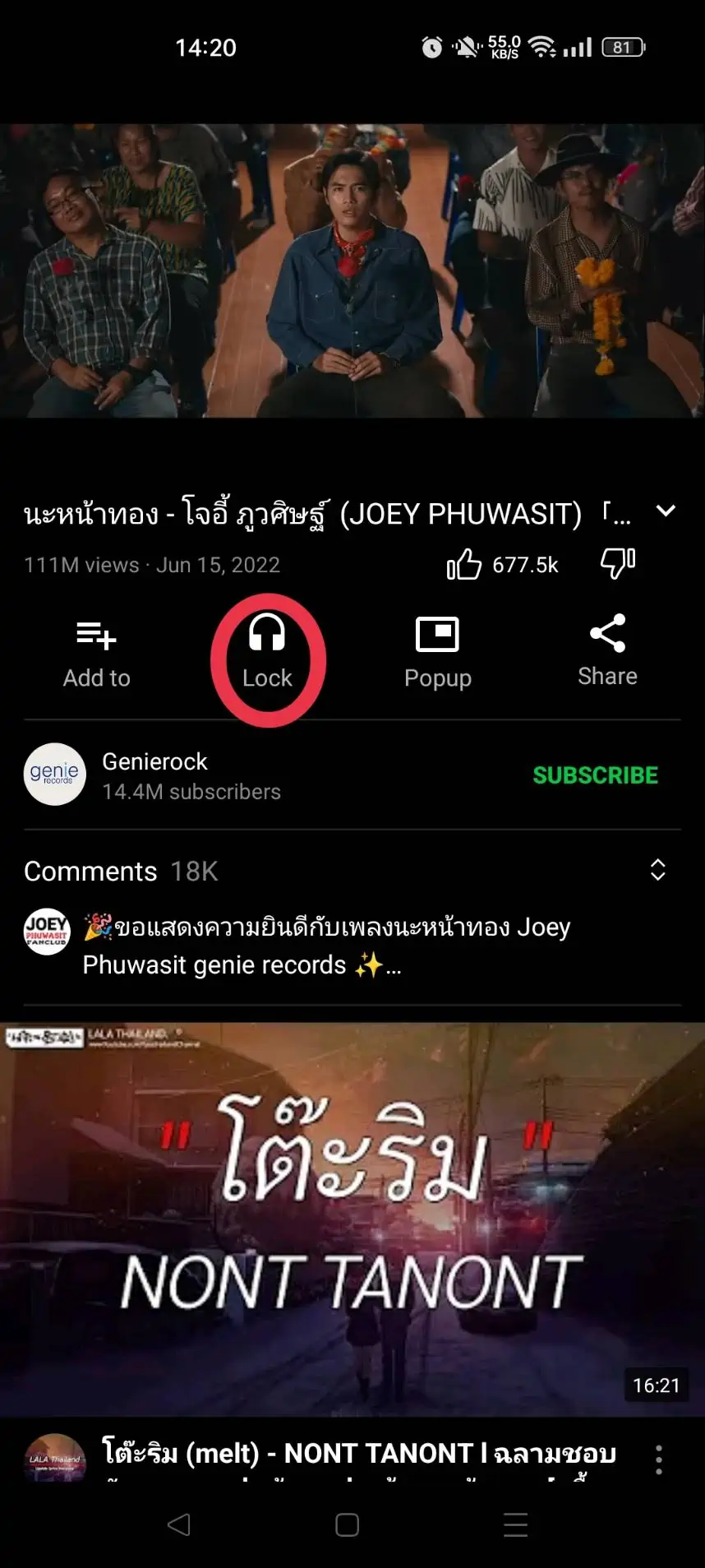The width and height of the screenshot is (705, 1568).
Task: Go to the home screen
Action: click(x=348, y=1525)
